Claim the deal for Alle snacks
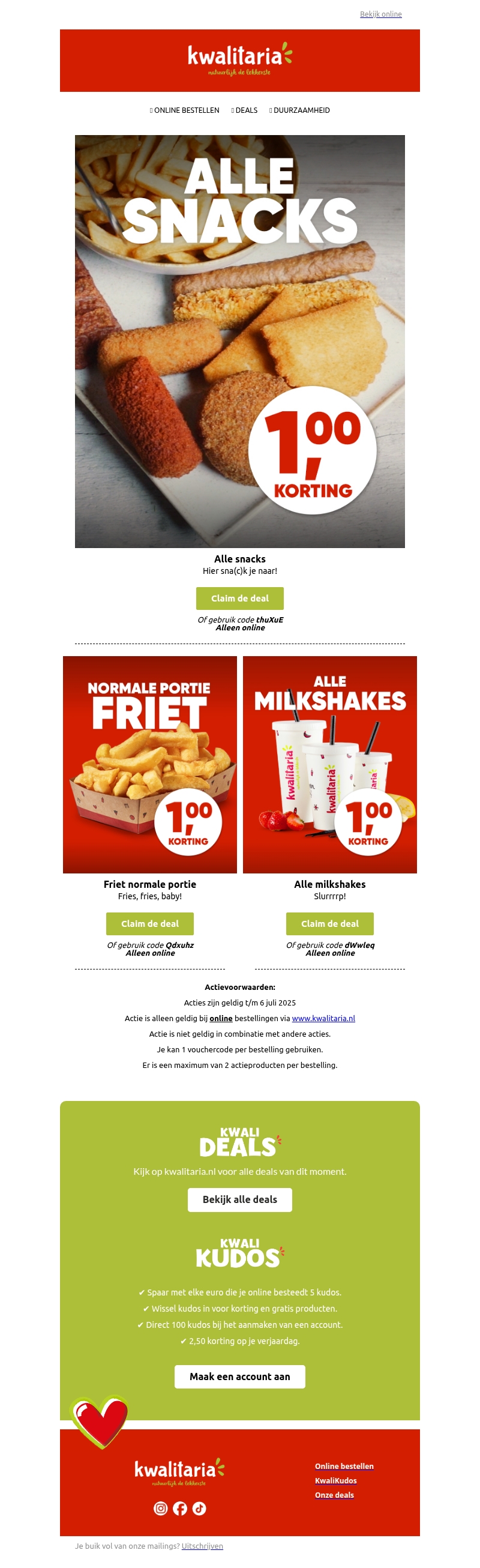480x1568 pixels. coord(239,599)
